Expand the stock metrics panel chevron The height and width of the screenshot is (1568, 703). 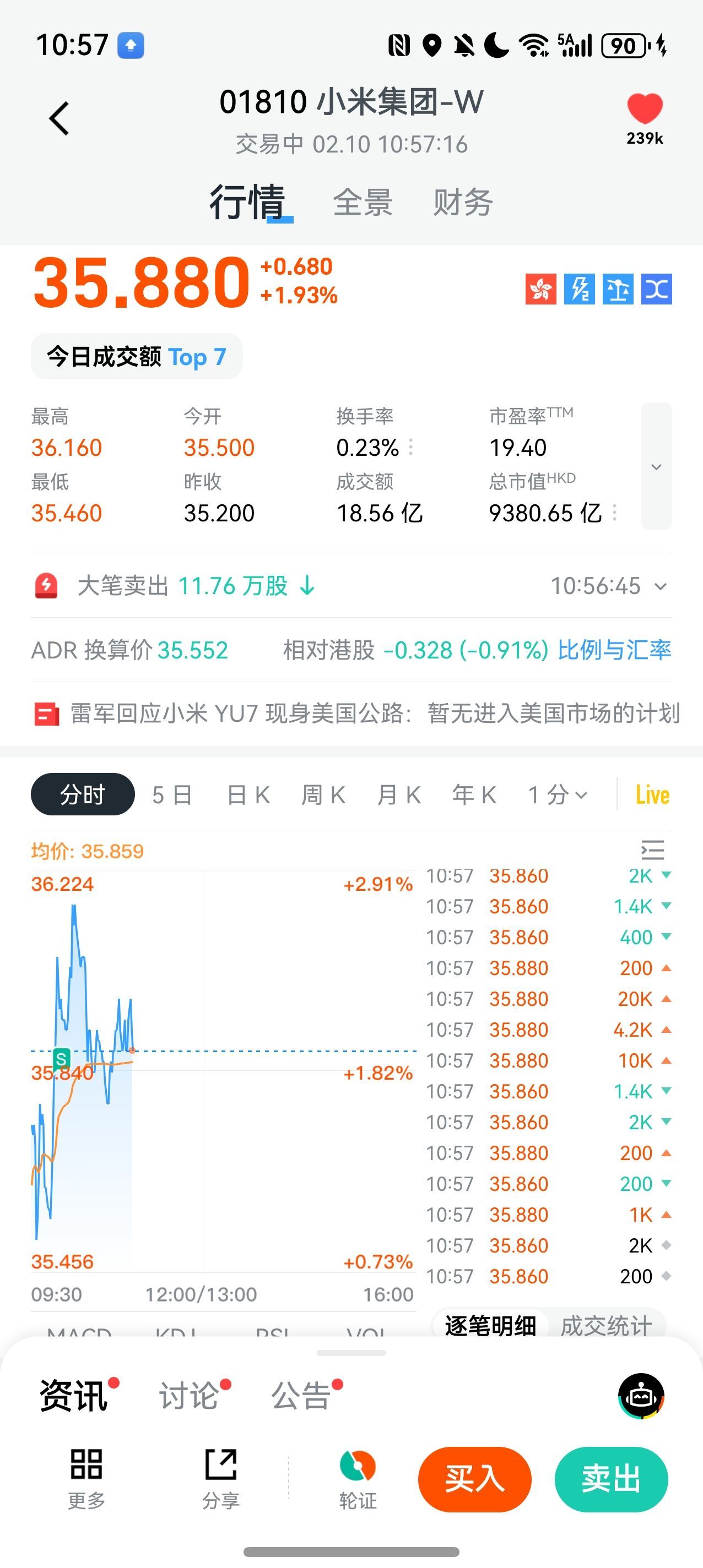(656, 466)
